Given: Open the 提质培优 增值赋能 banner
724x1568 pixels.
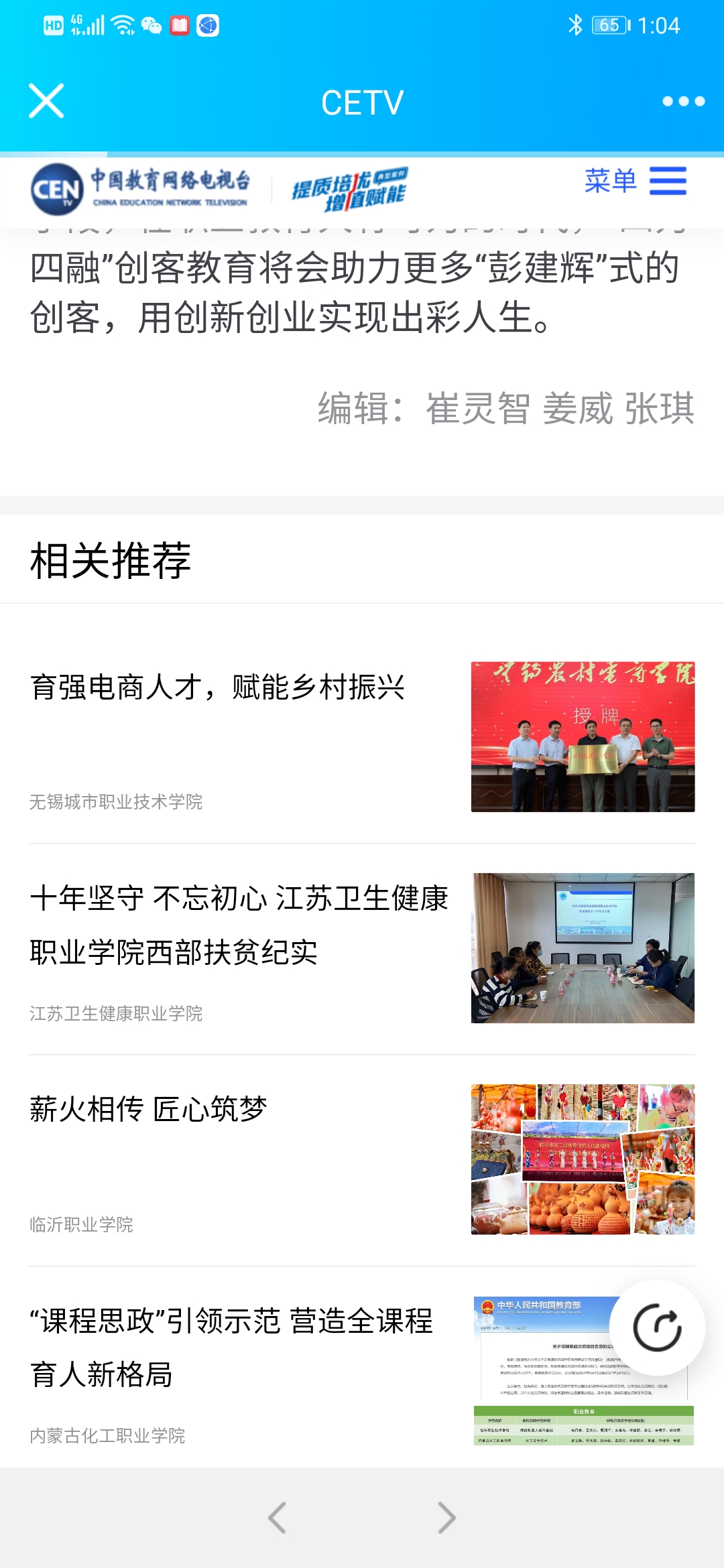Looking at the screenshot, I should [349, 189].
